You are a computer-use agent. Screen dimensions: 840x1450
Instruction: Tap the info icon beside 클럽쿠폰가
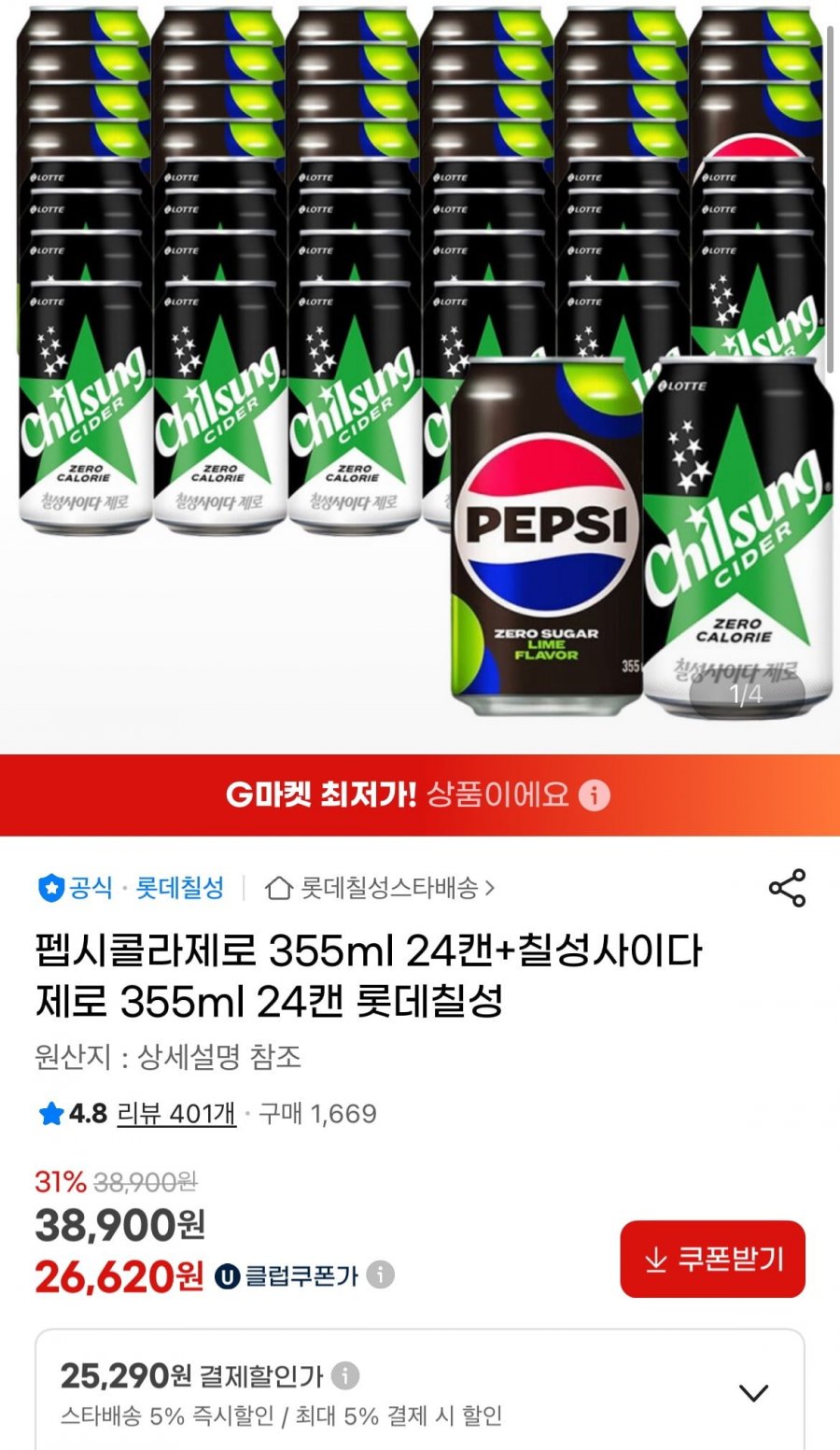point(380,1274)
